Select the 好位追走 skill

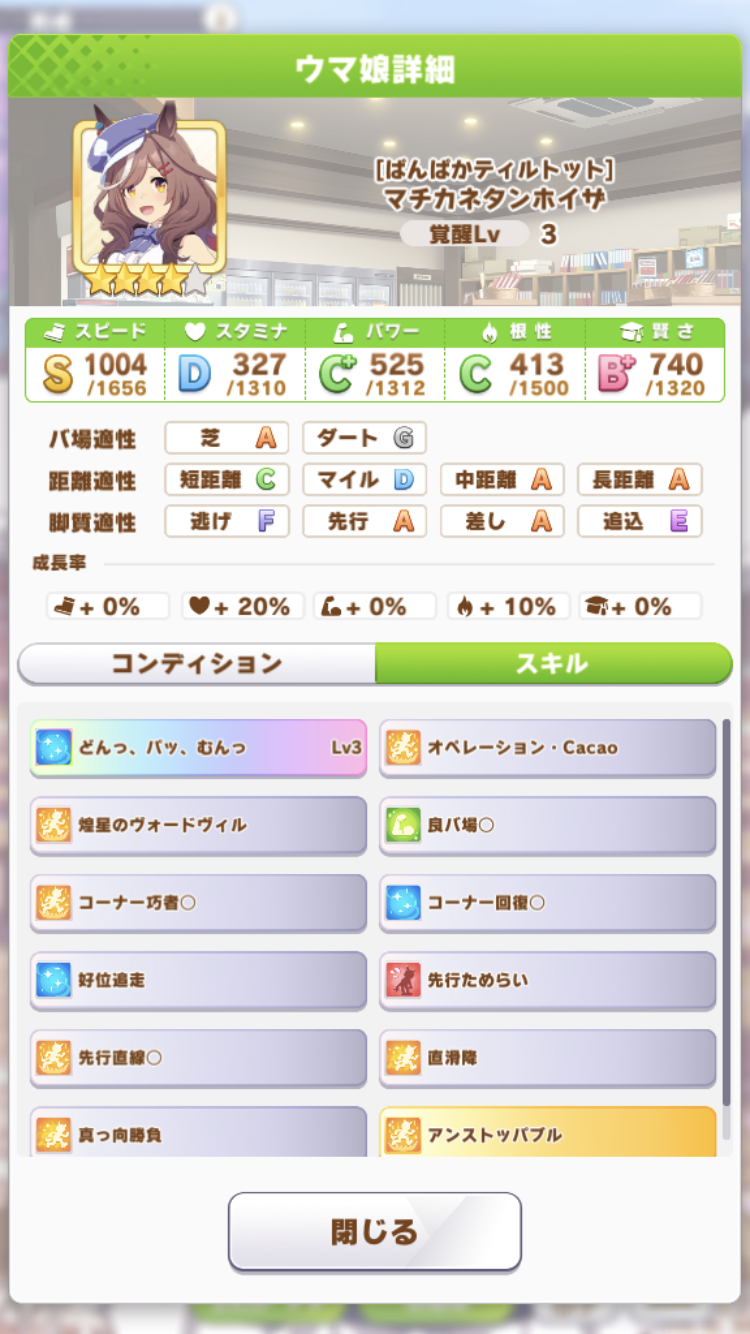(x=198, y=980)
